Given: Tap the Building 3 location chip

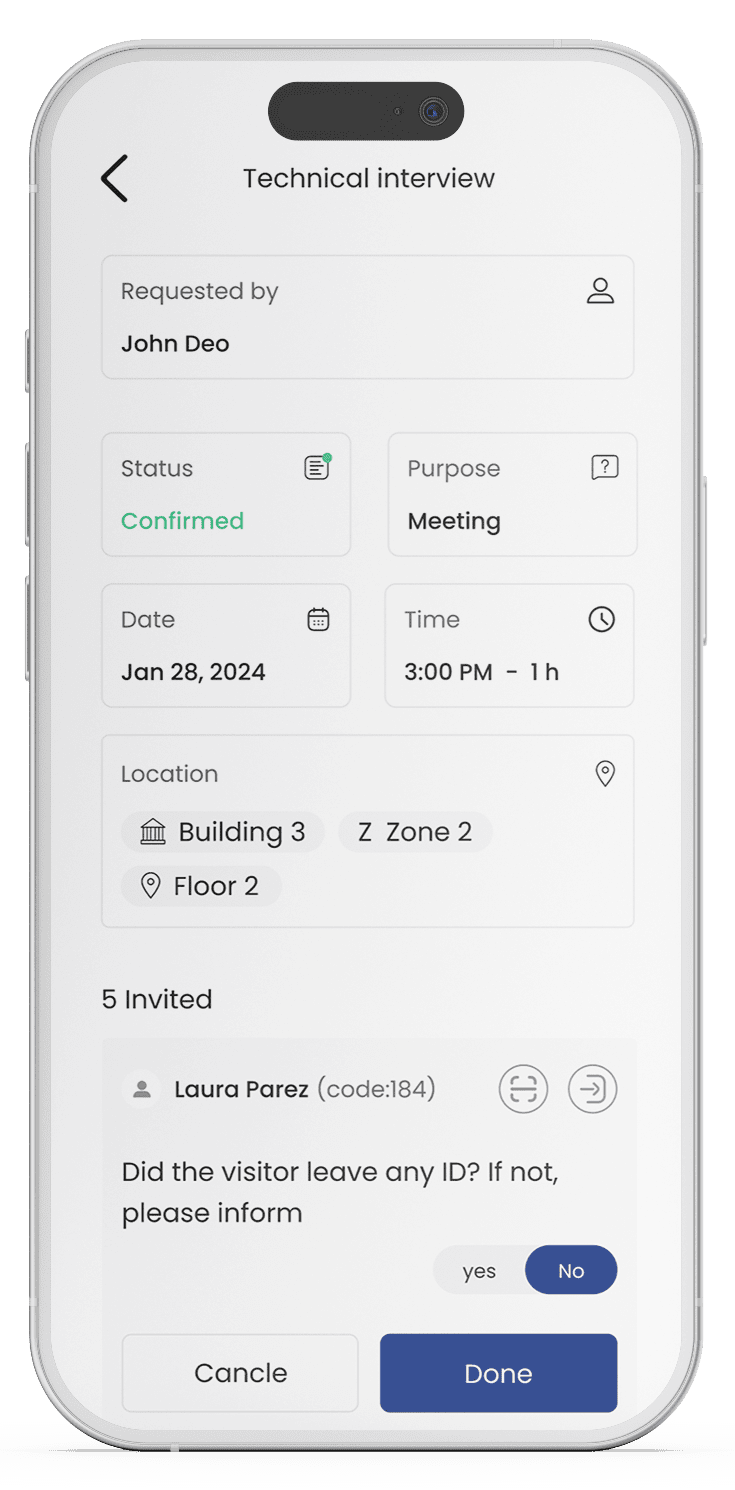Looking at the screenshot, I should click(223, 832).
